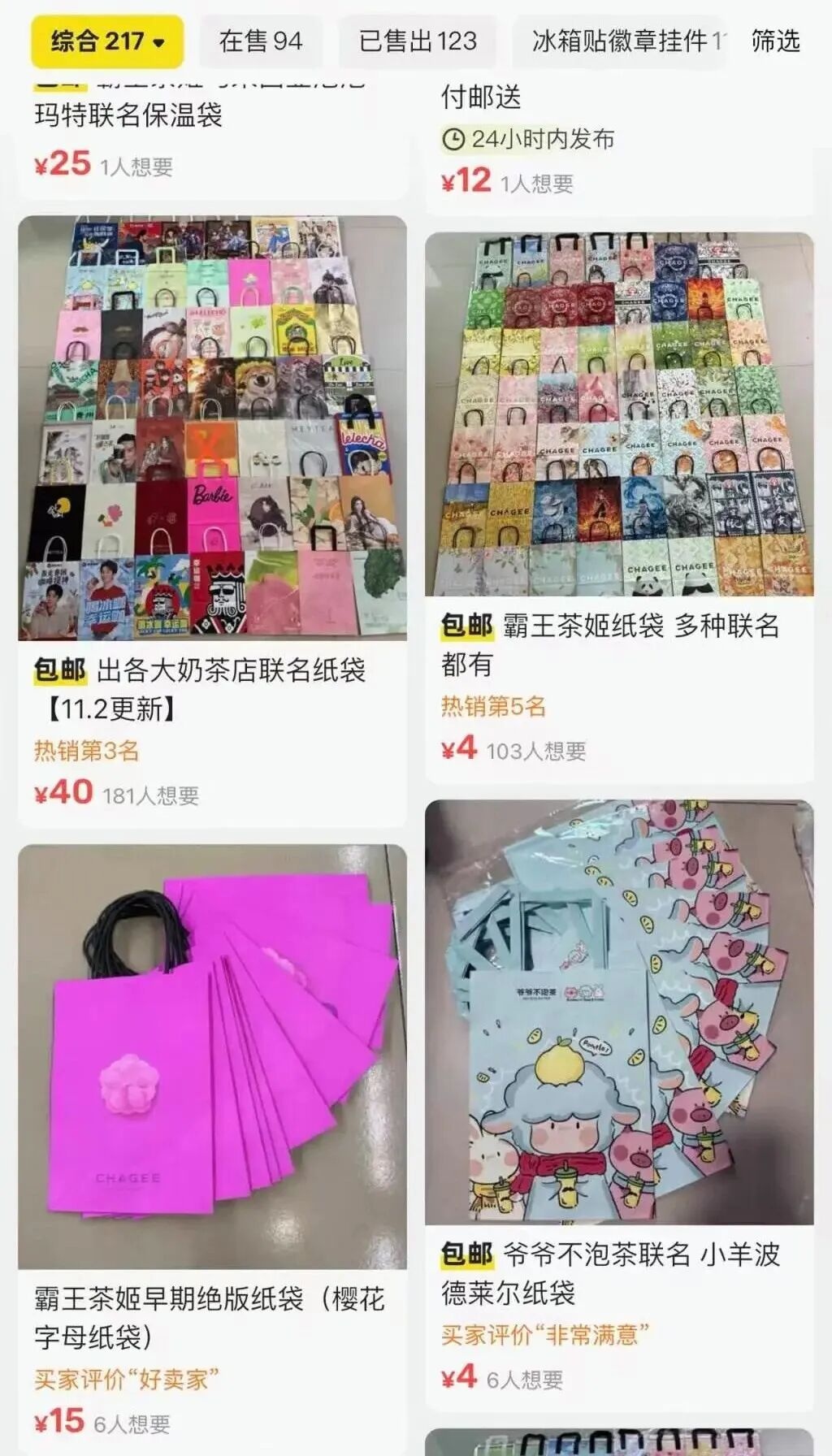View the 付邮送 listing priced ¥12

[x=481, y=98]
